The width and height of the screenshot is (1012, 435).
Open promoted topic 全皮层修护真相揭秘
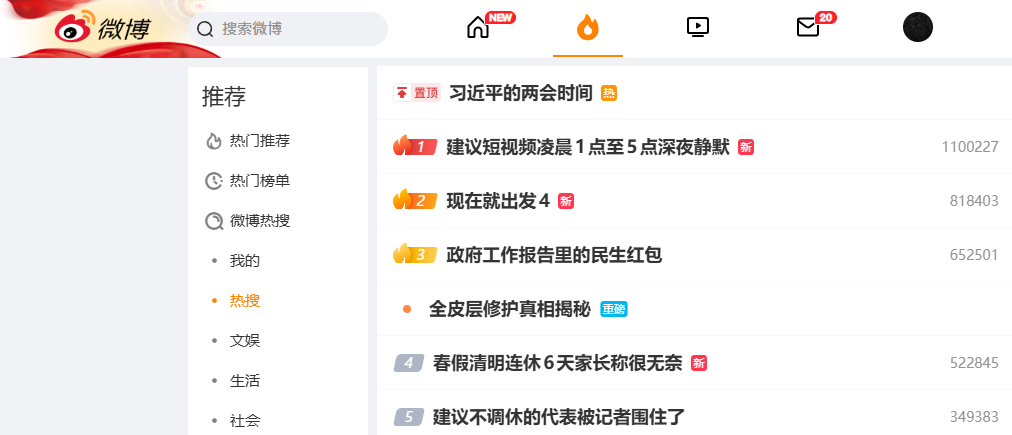[x=509, y=309]
